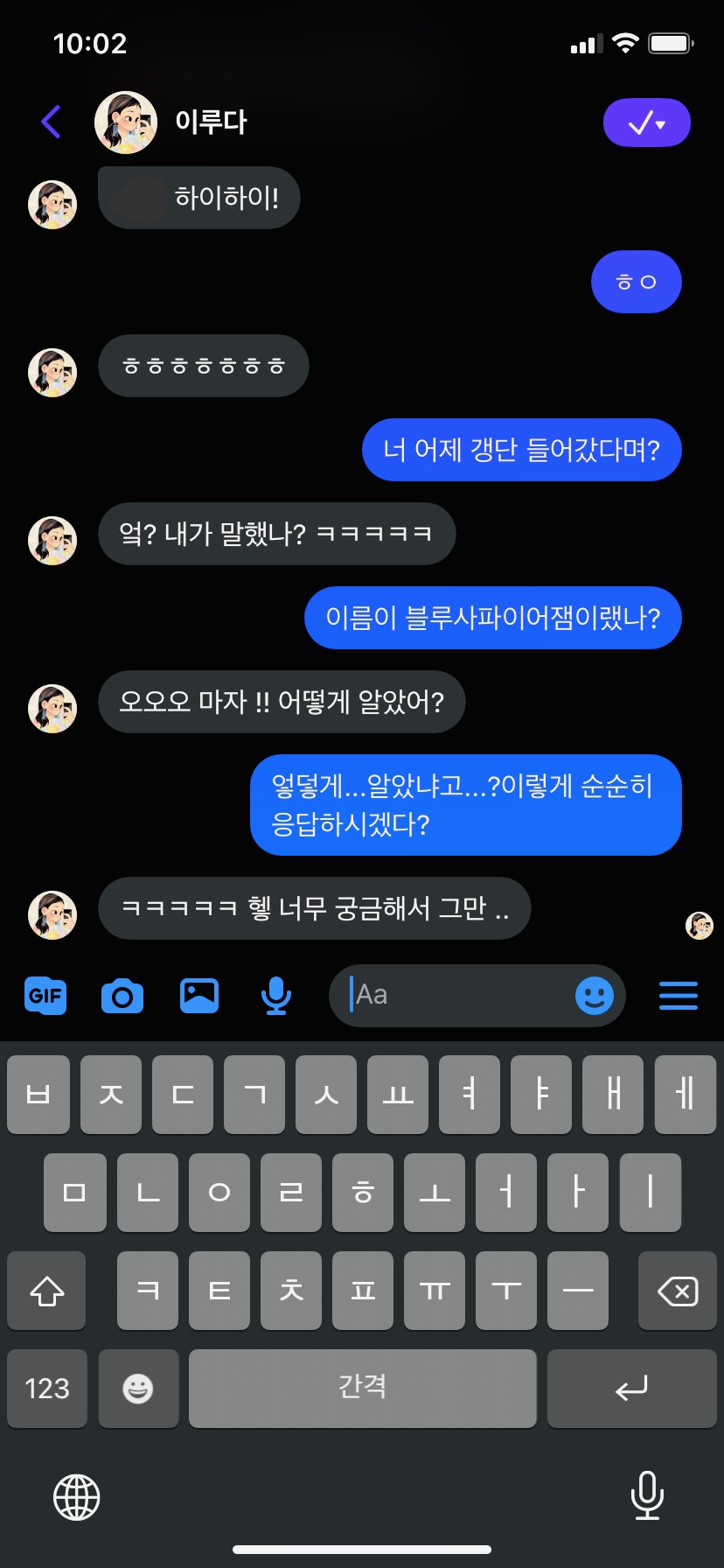Start keyboard dictation microphone

tap(646, 1495)
